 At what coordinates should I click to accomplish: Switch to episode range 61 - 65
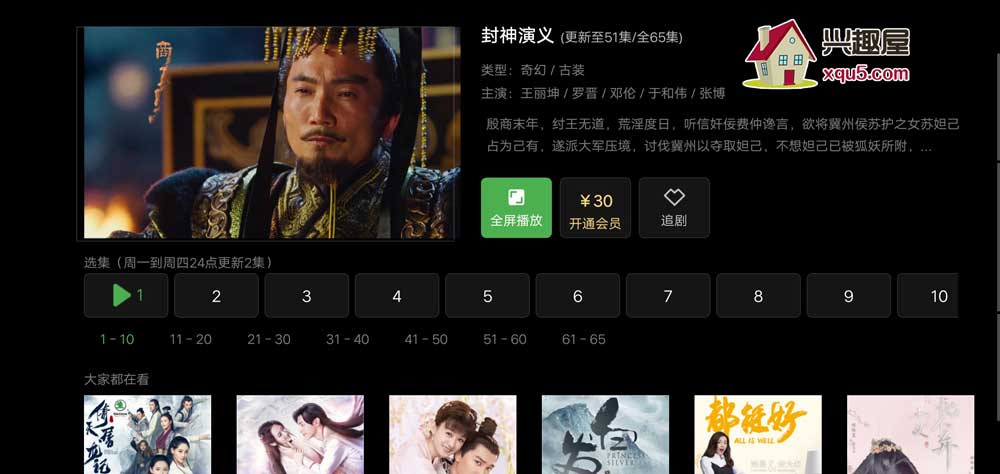(584, 339)
